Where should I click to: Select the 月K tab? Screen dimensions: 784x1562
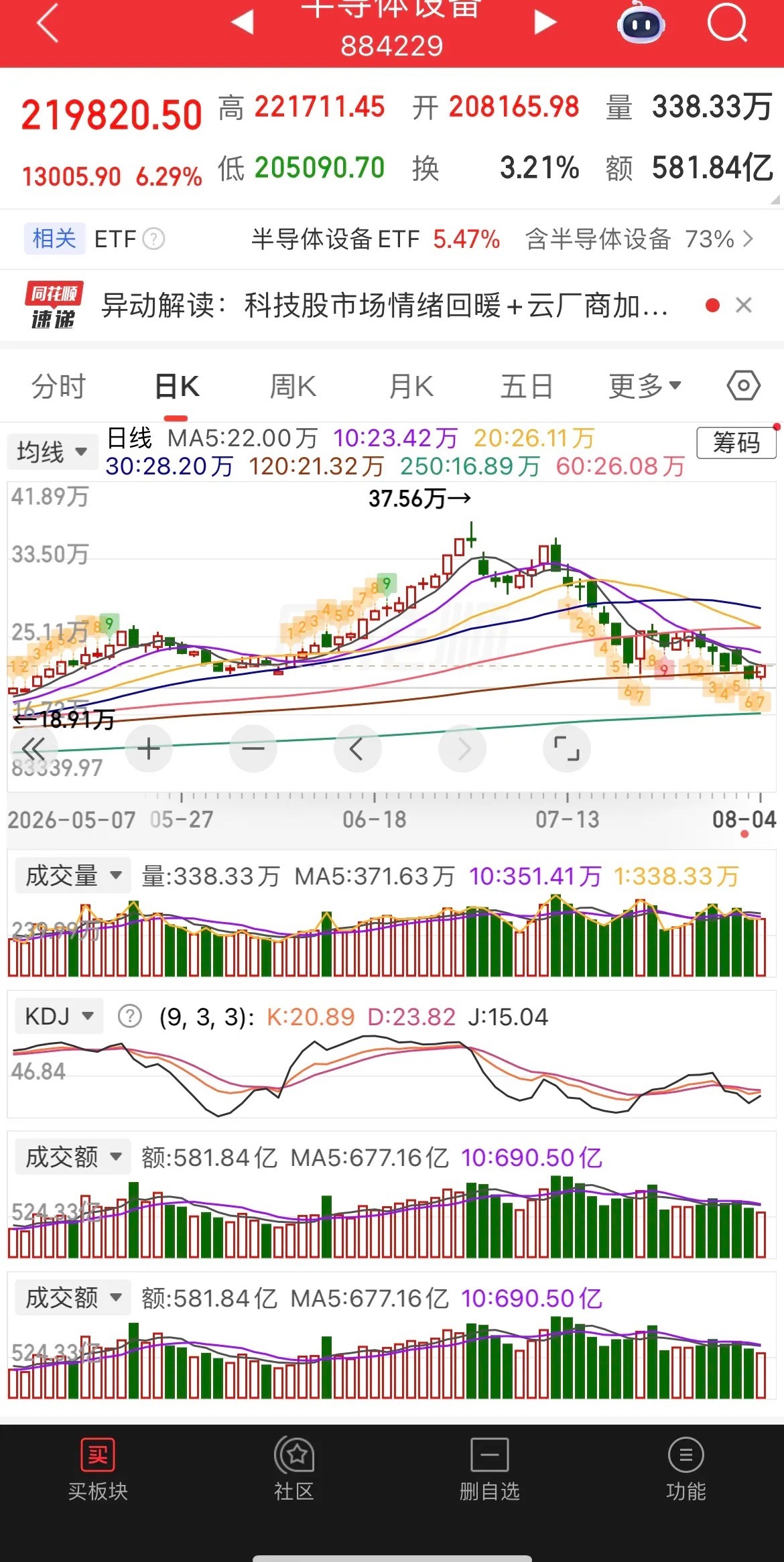pos(411,387)
